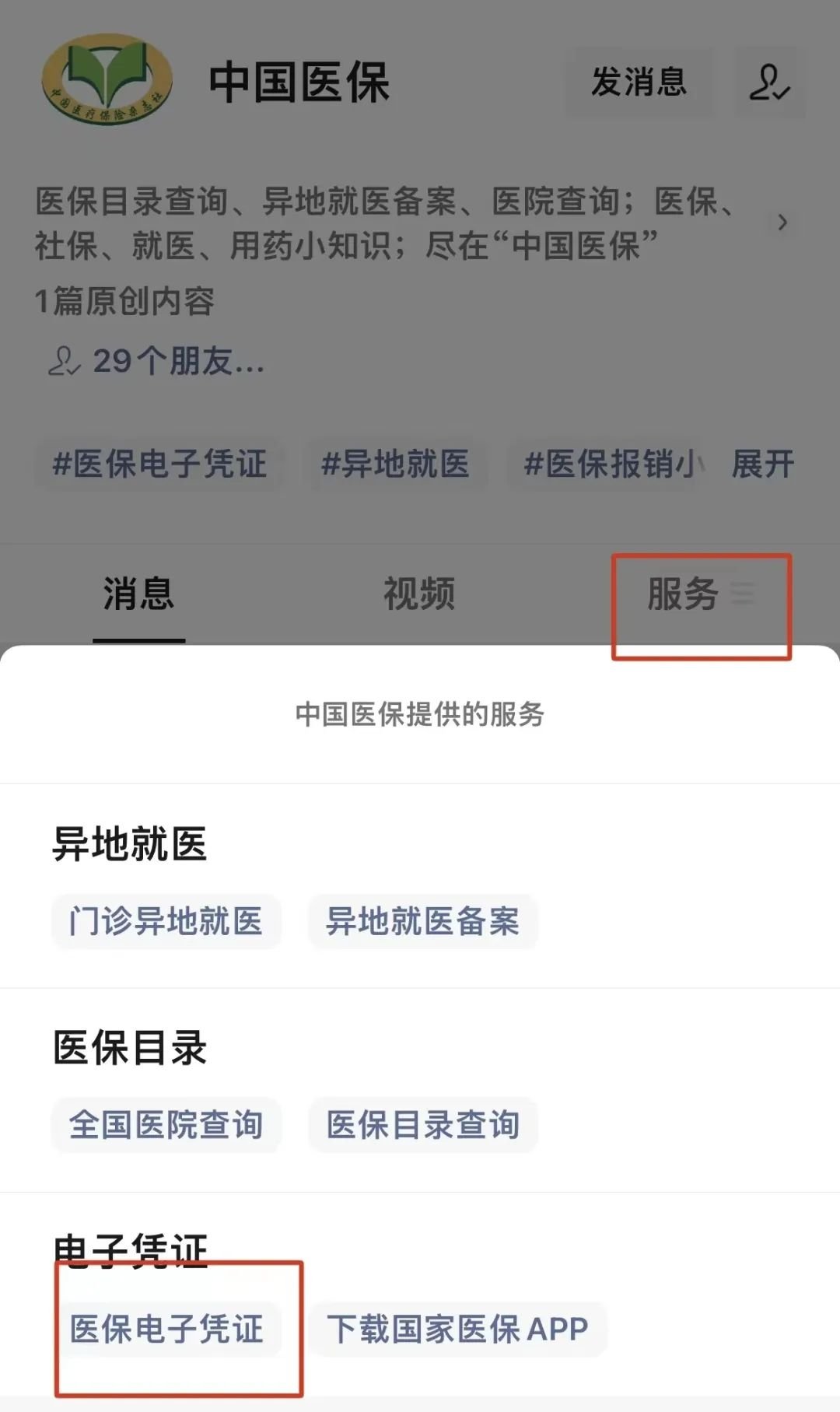This screenshot has width=840, height=1412.
Task: Expand the account description chevron
Action: coord(782,223)
